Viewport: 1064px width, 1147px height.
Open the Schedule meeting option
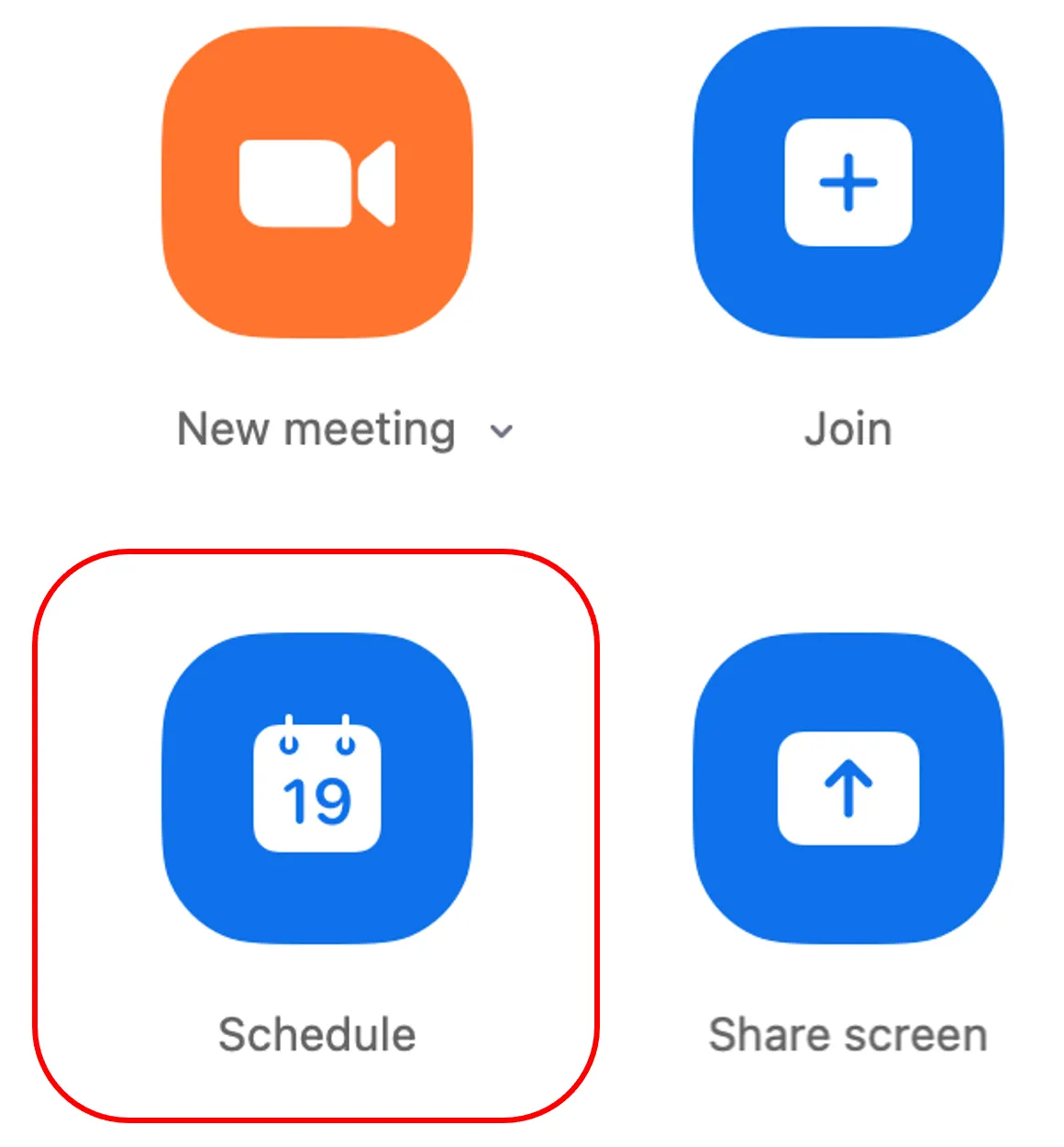click(x=317, y=788)
